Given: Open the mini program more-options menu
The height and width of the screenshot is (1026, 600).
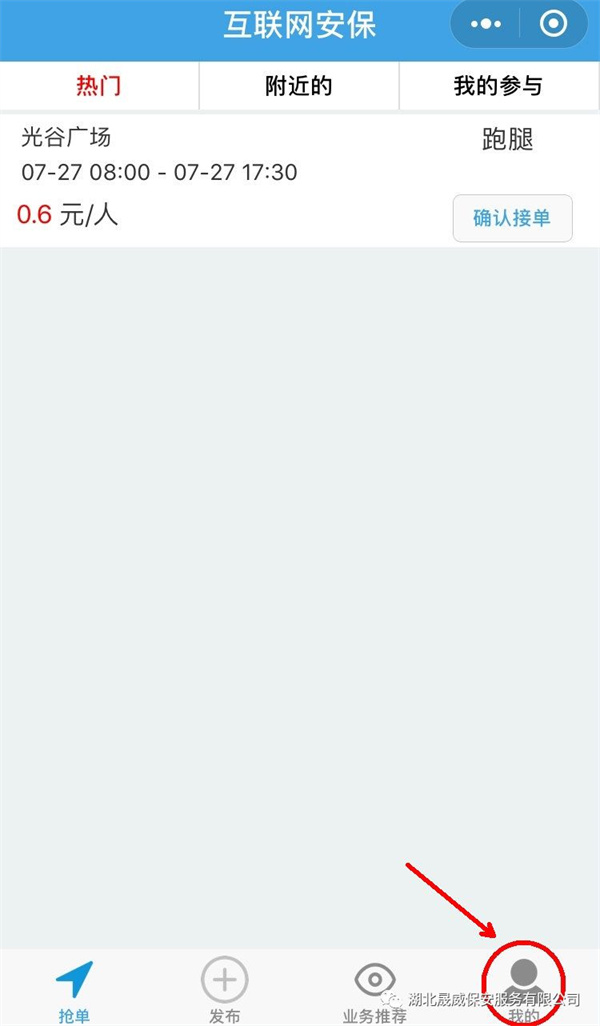Looking at the screenshot, I should (486, 24).
